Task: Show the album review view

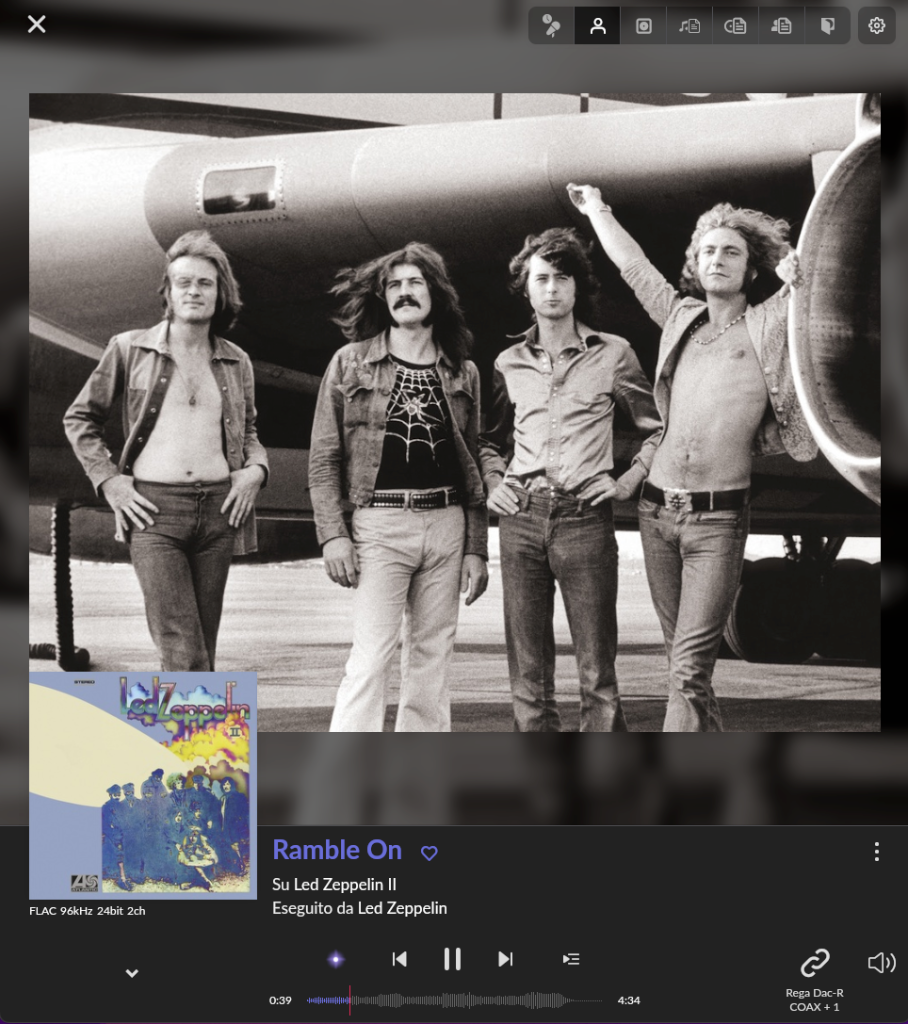Action: pyautogui.click(x=735, y=26)
